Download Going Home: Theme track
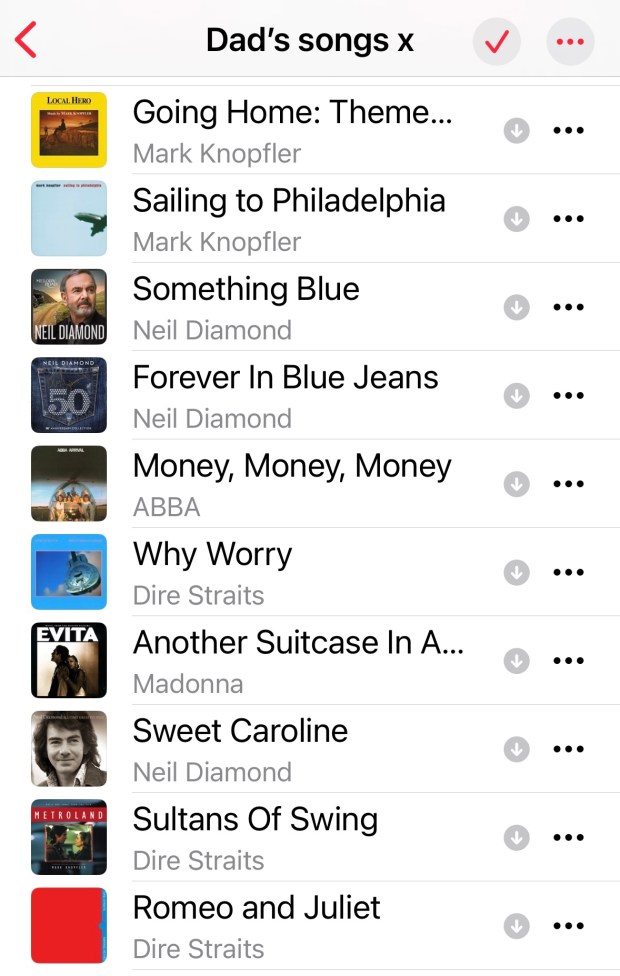 click(516, 130)
